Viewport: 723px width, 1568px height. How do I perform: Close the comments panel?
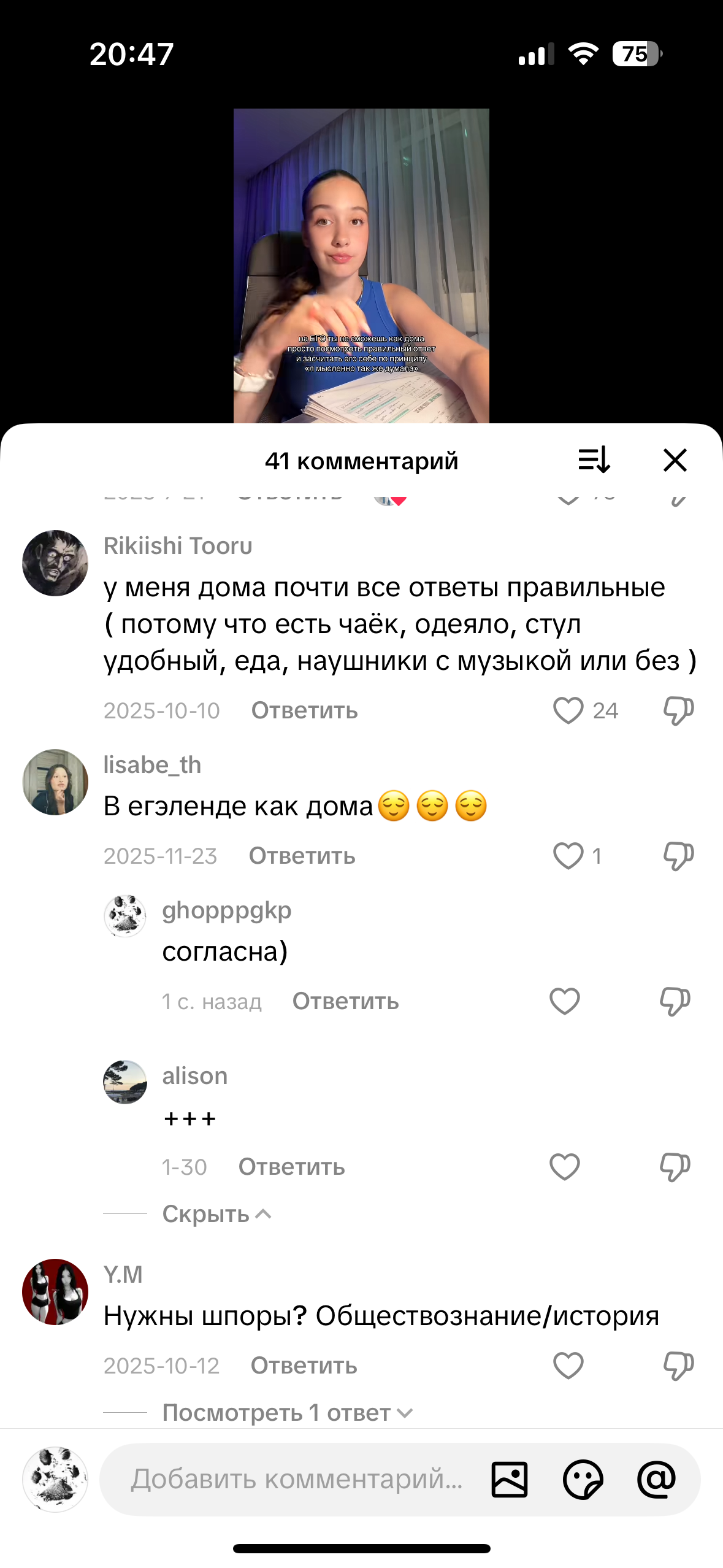tap(675, 460)
